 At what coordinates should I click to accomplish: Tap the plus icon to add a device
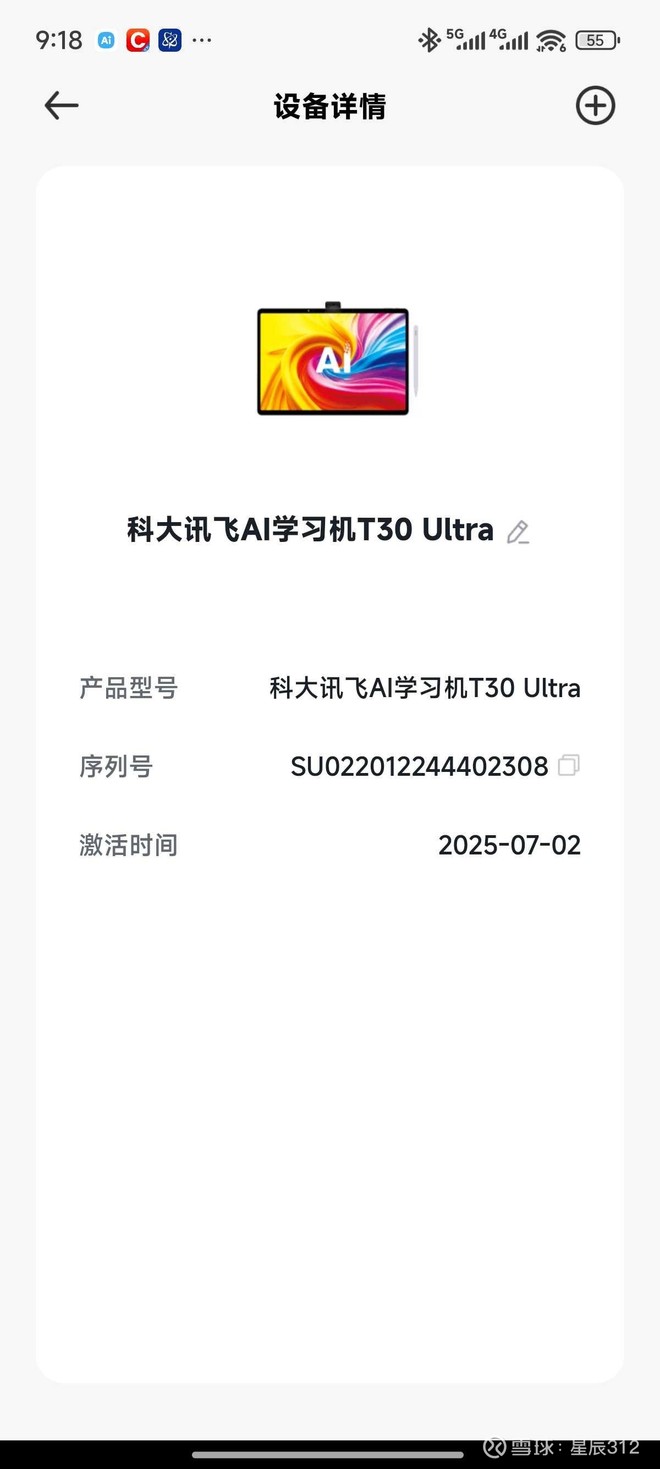pos(595,105)
